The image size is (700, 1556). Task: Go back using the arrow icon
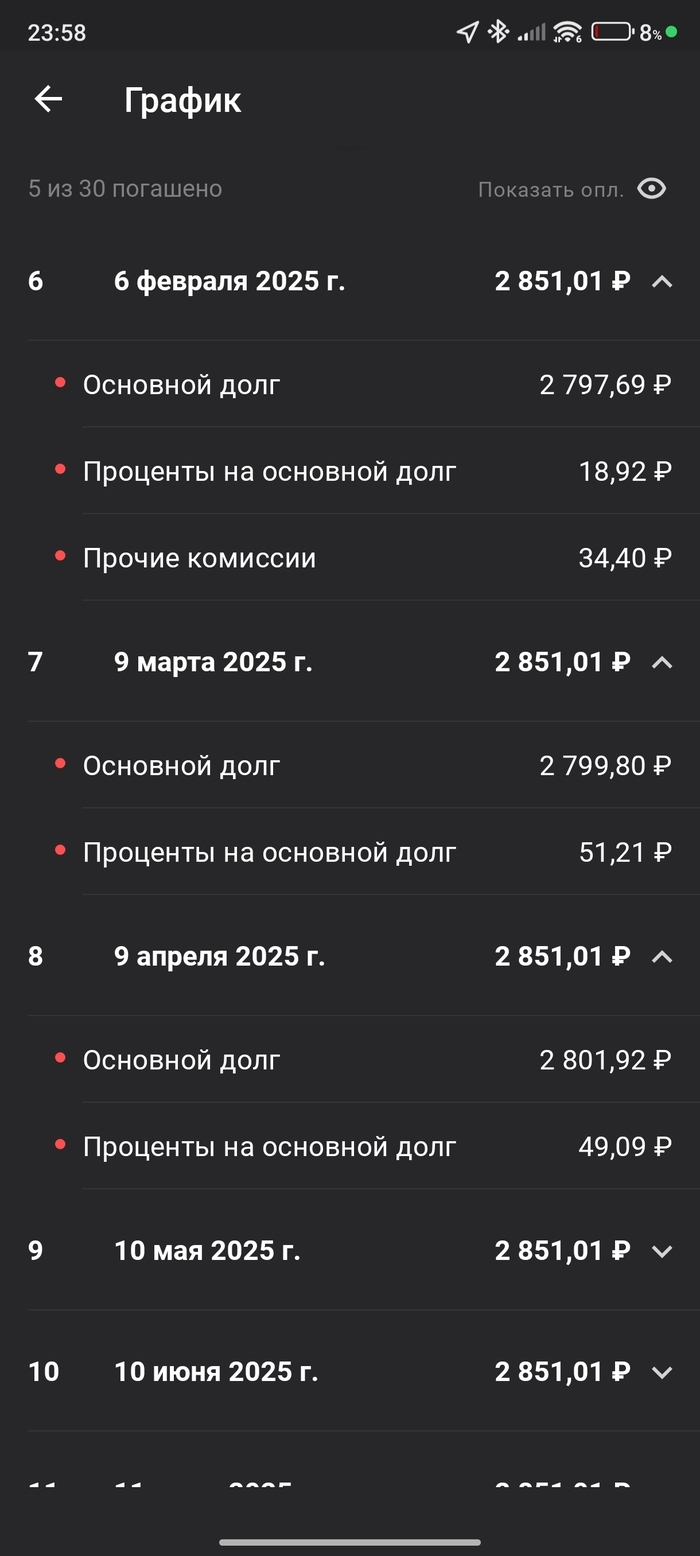[48, 99]
